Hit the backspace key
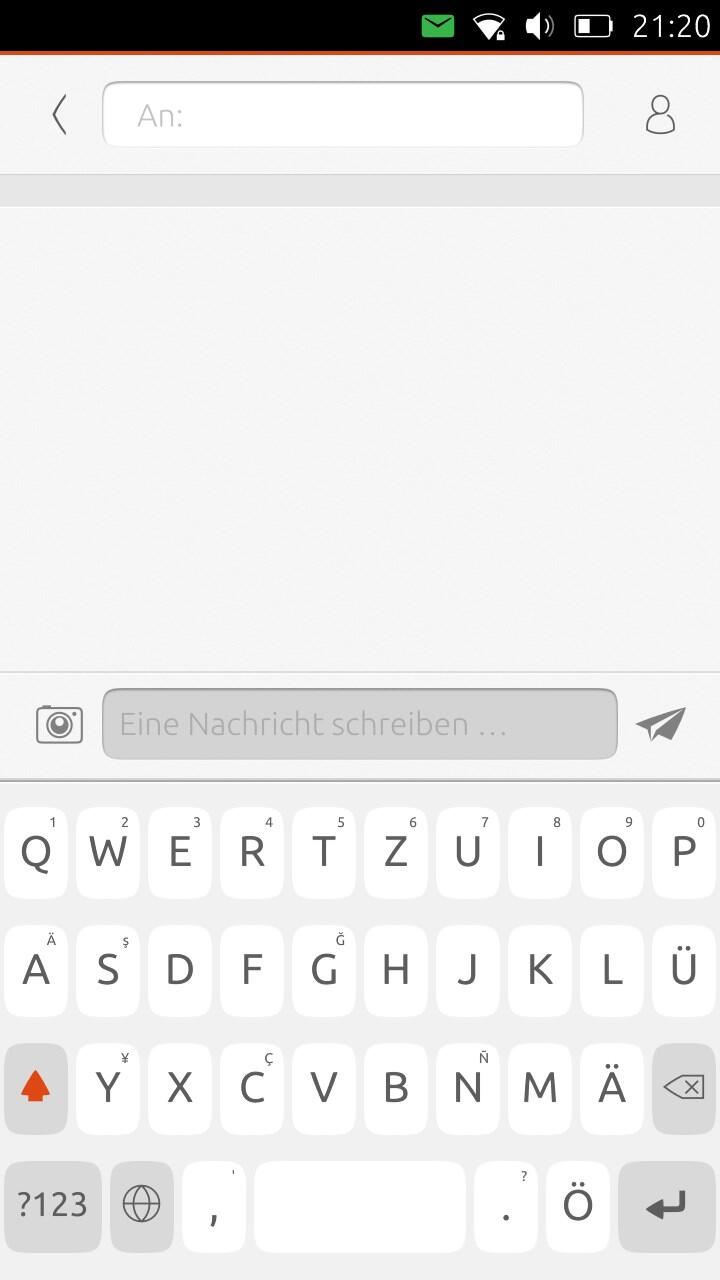The width and height of the screenshot is (720, 1280). (684, 1088)
